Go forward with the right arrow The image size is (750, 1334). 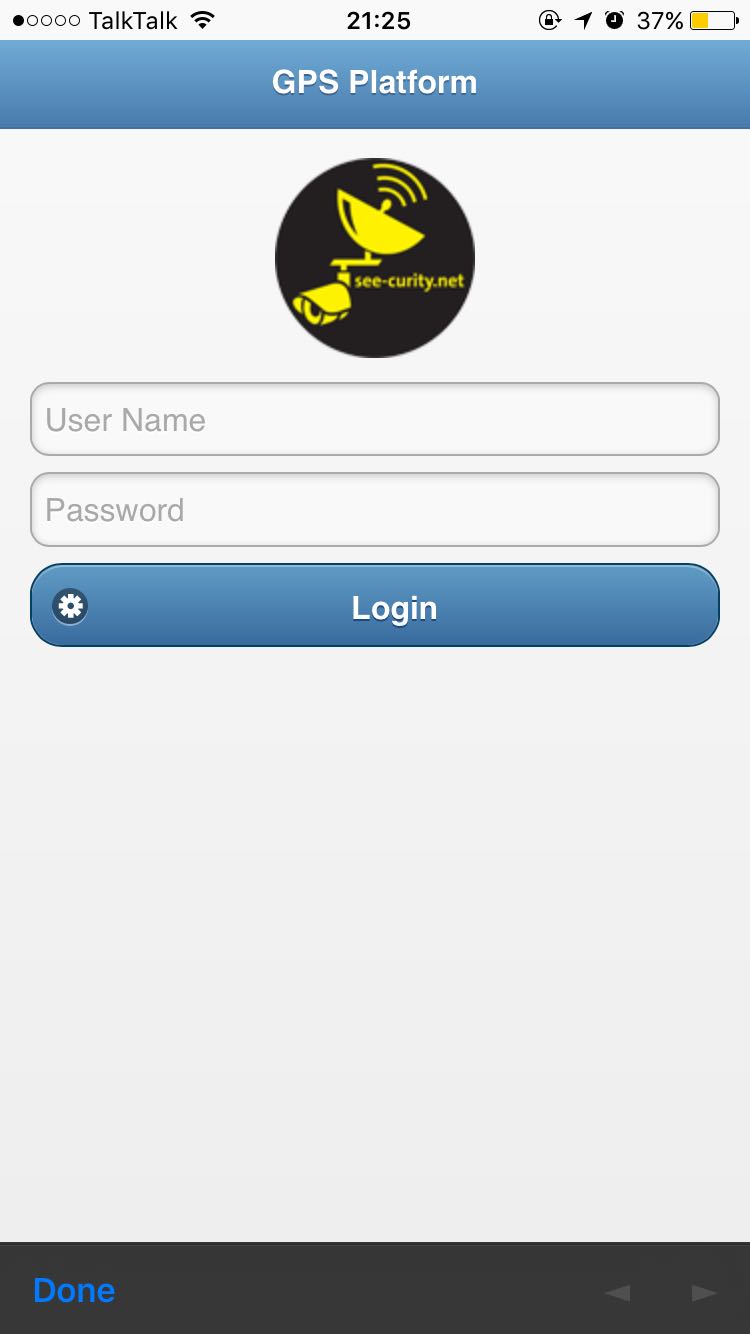[704, 1293]
